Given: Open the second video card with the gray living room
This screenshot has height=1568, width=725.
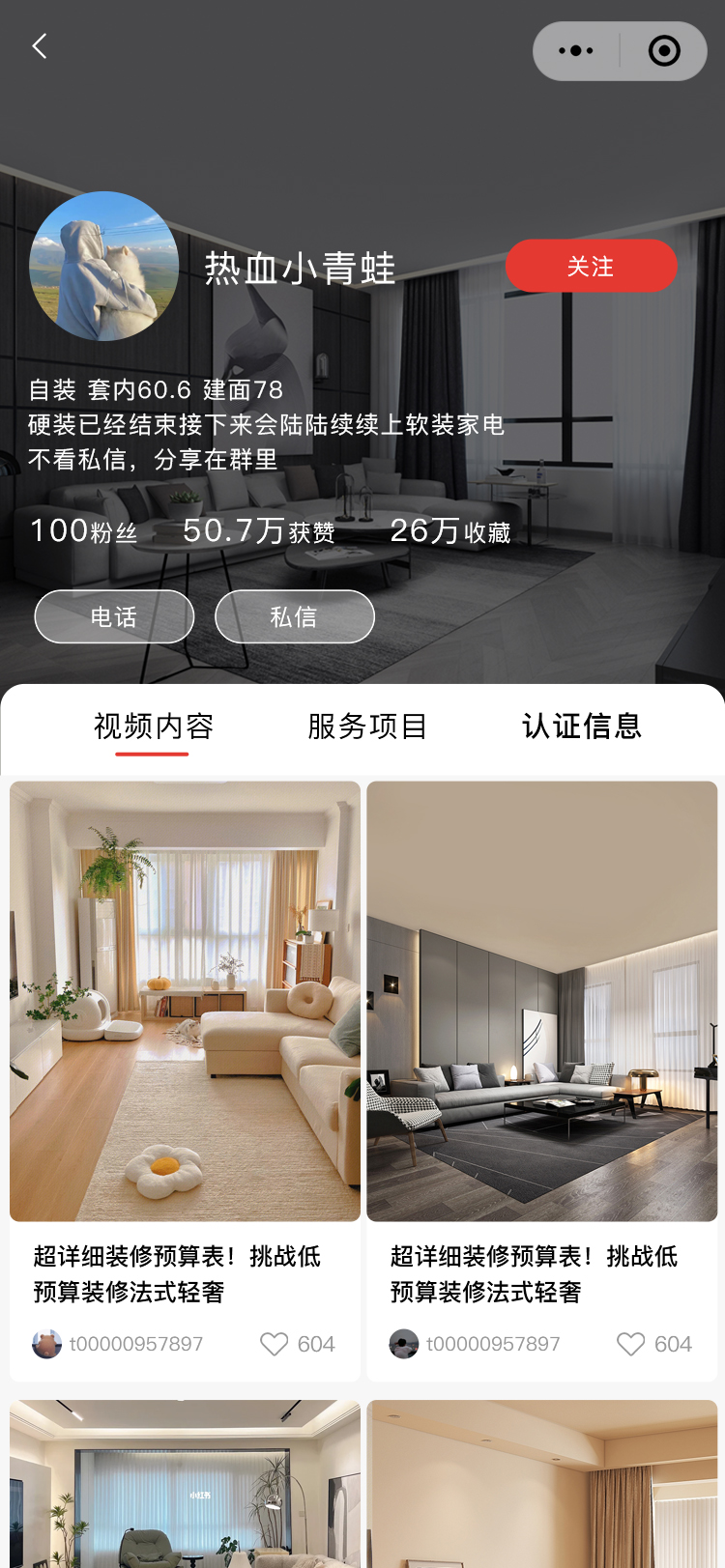Looking at the screenshot, I should (x=541, y=1001).
